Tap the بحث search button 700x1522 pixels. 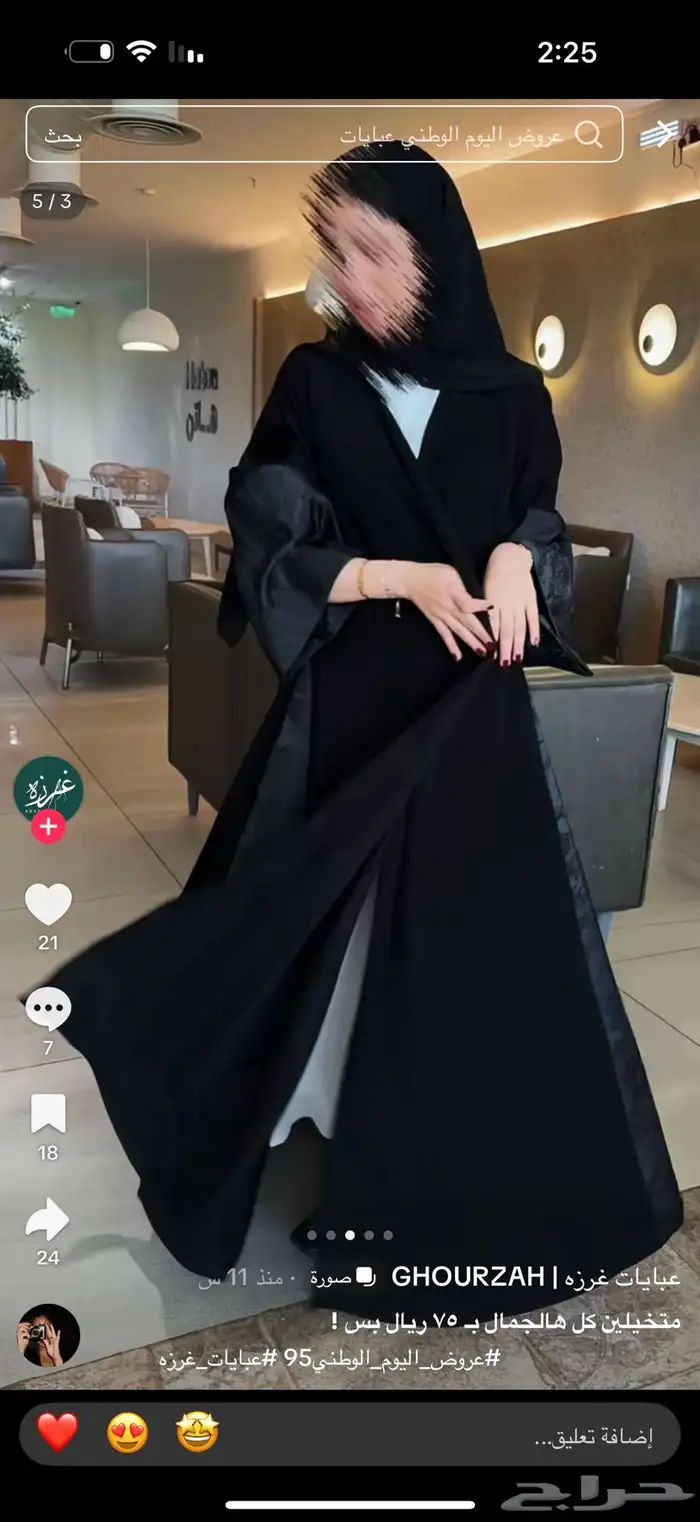(x=62, y=136)
